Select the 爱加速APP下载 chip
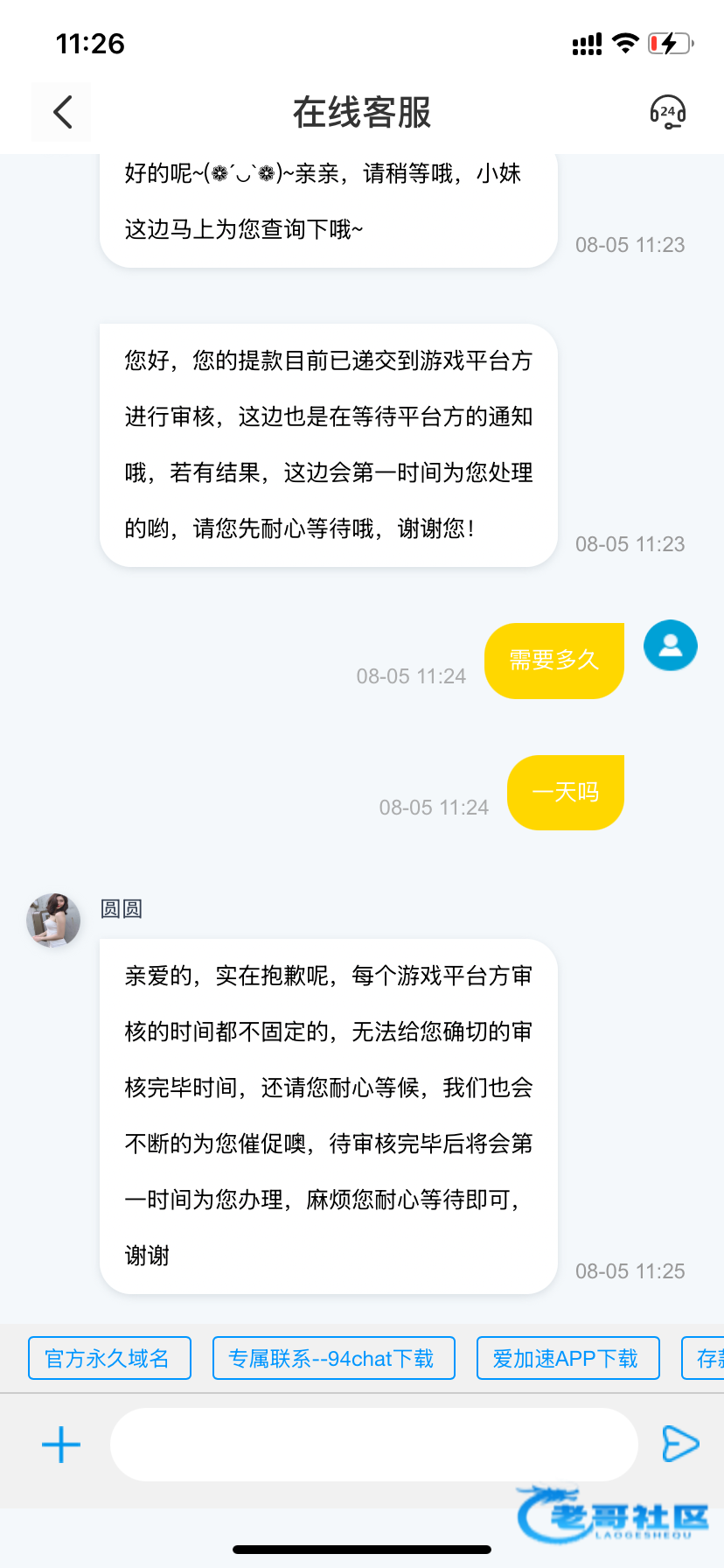 click(567, 1358)
